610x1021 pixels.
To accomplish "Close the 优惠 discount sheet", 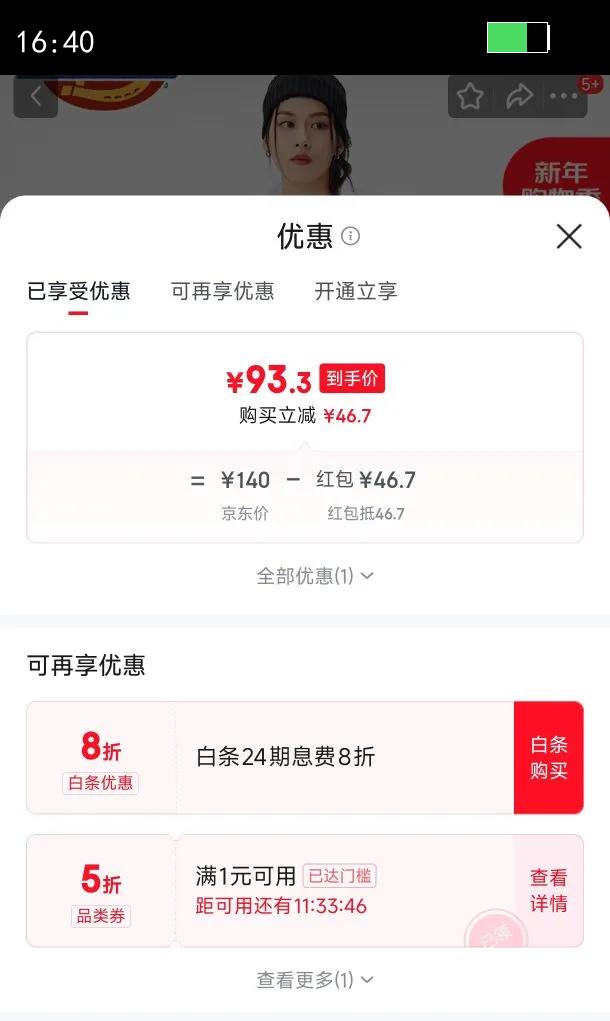I will [x=568, y=236].
